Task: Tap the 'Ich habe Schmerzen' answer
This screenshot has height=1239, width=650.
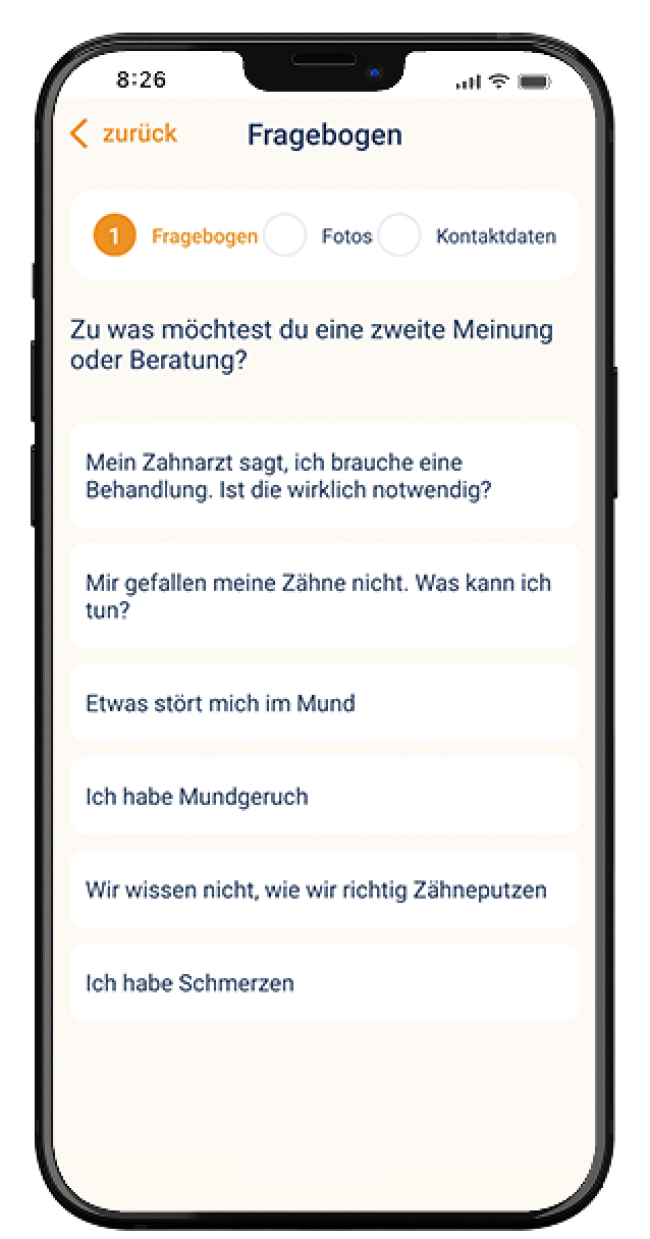Action: pos(324,982)
